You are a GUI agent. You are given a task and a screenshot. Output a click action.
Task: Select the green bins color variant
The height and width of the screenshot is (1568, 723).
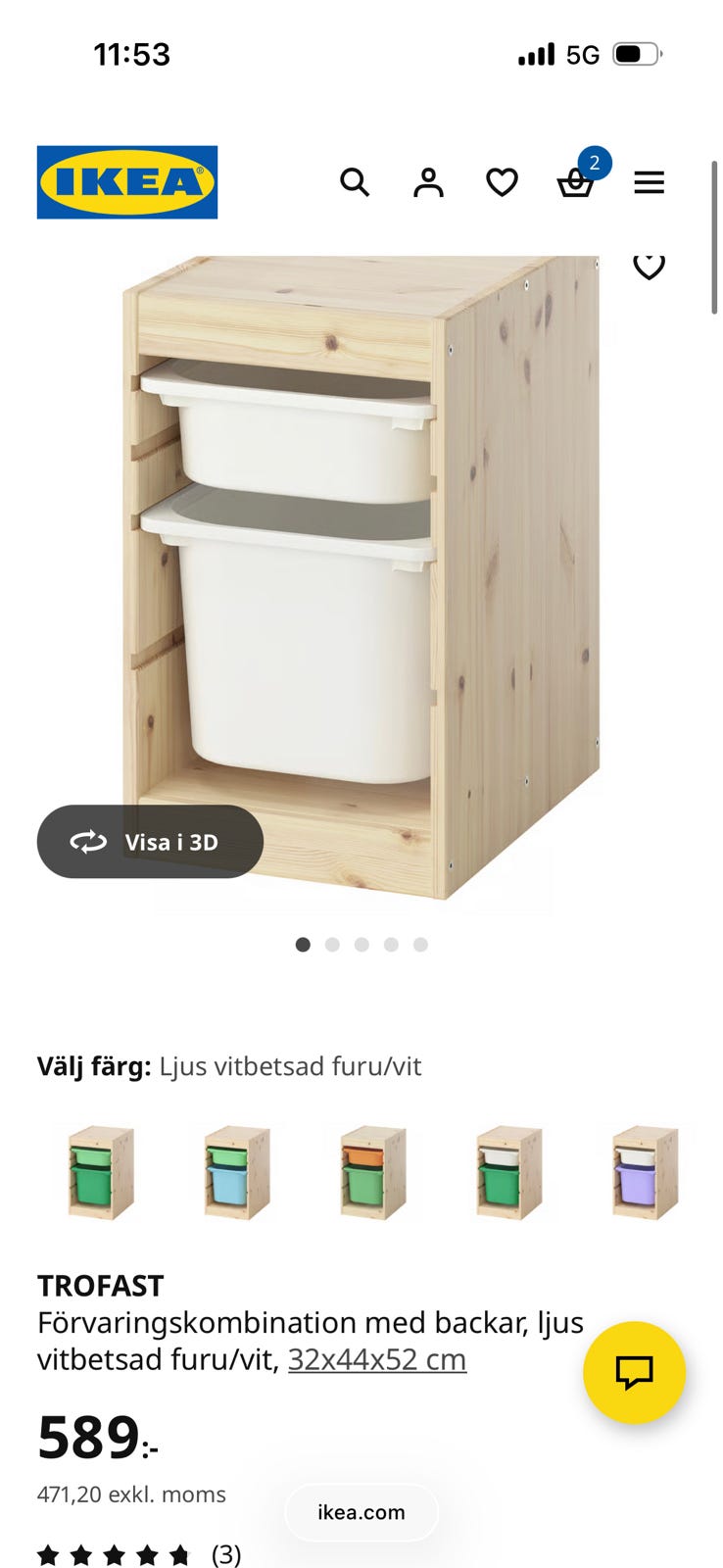[101, 1175]
